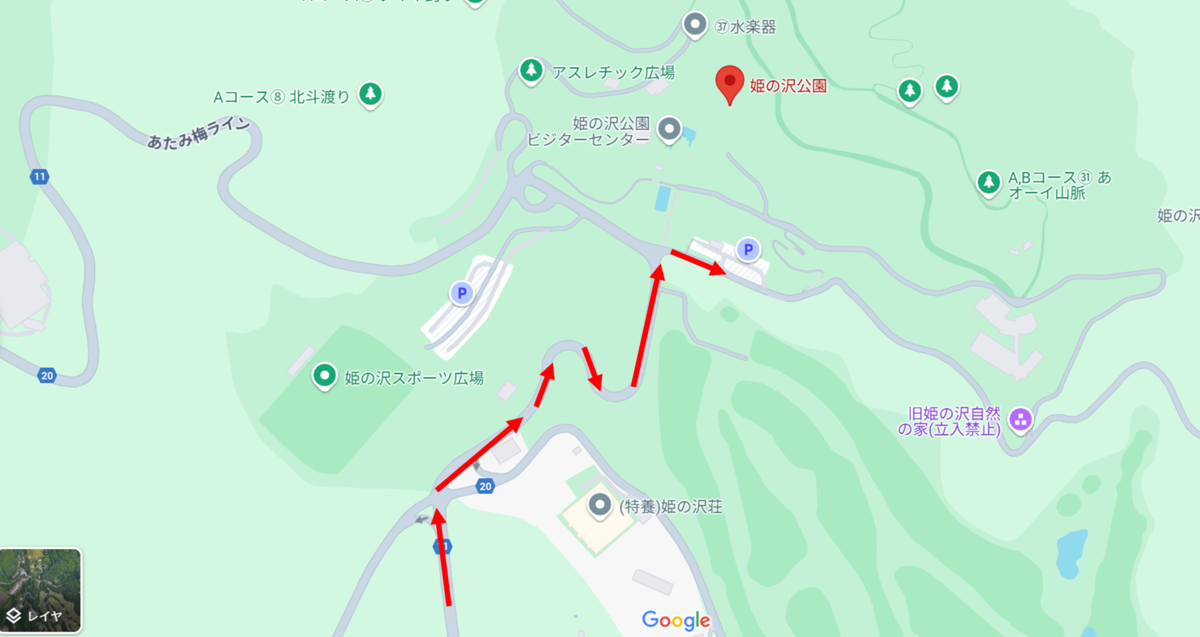
Task: Open the レイヤ map layers button
Action: pos(41,590)
